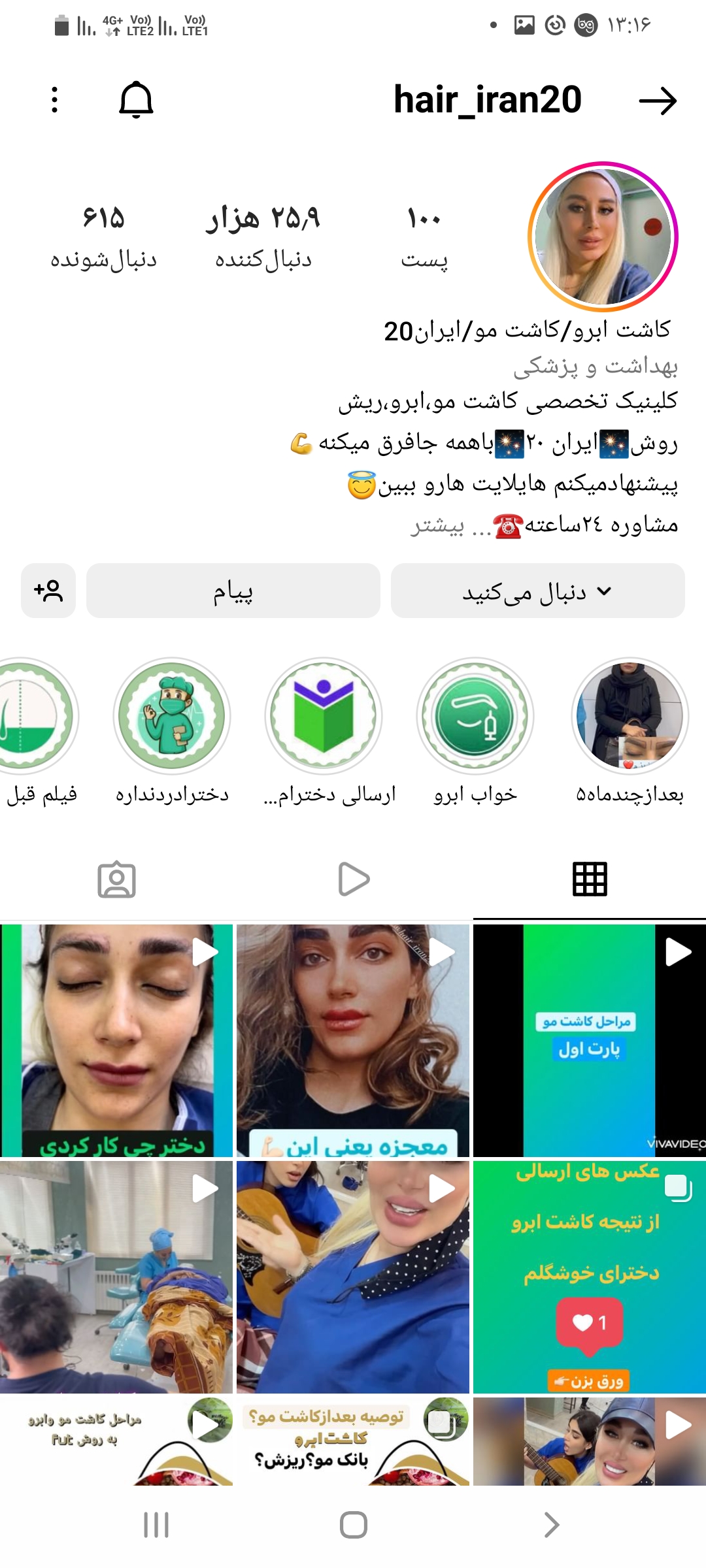Open the دختراردنداره story highlight
The width and height of the screenshot is (706, 1568).
point(172,716)
